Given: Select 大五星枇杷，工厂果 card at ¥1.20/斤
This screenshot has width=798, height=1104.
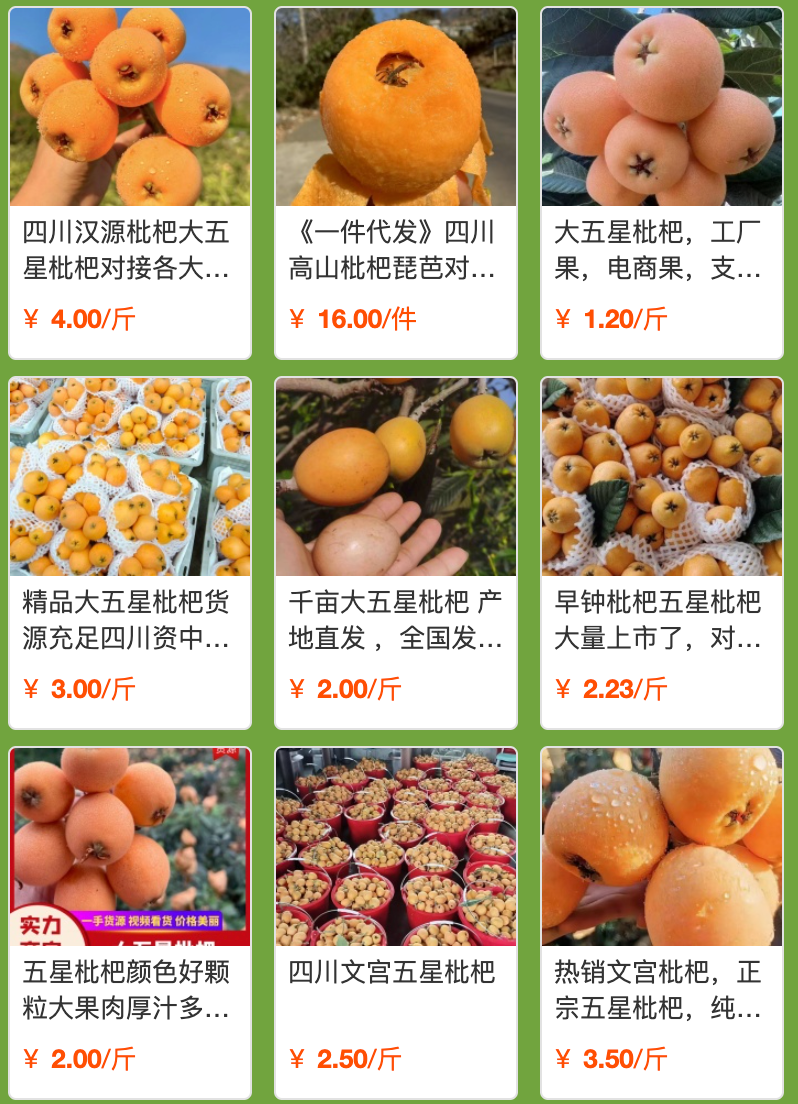Looking at the screenshot, I should (662, 183).
